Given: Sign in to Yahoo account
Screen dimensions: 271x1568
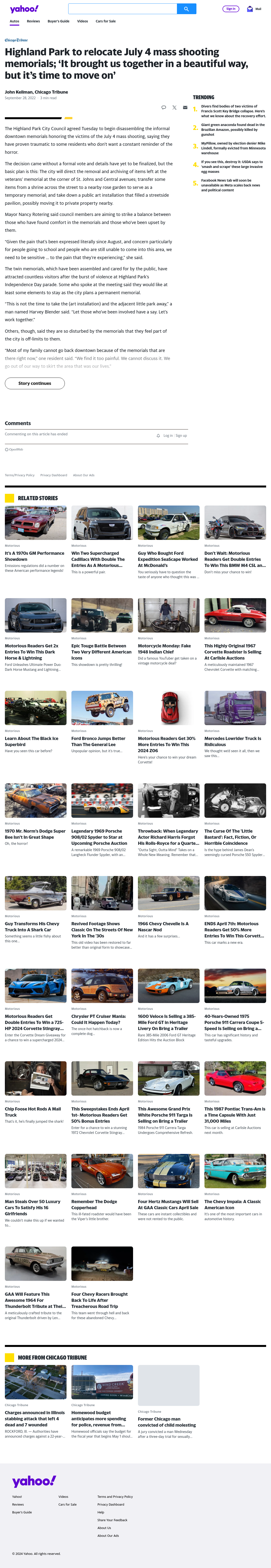Looking at the screenshot, I should pyautogui.click(x=230, y=9).
